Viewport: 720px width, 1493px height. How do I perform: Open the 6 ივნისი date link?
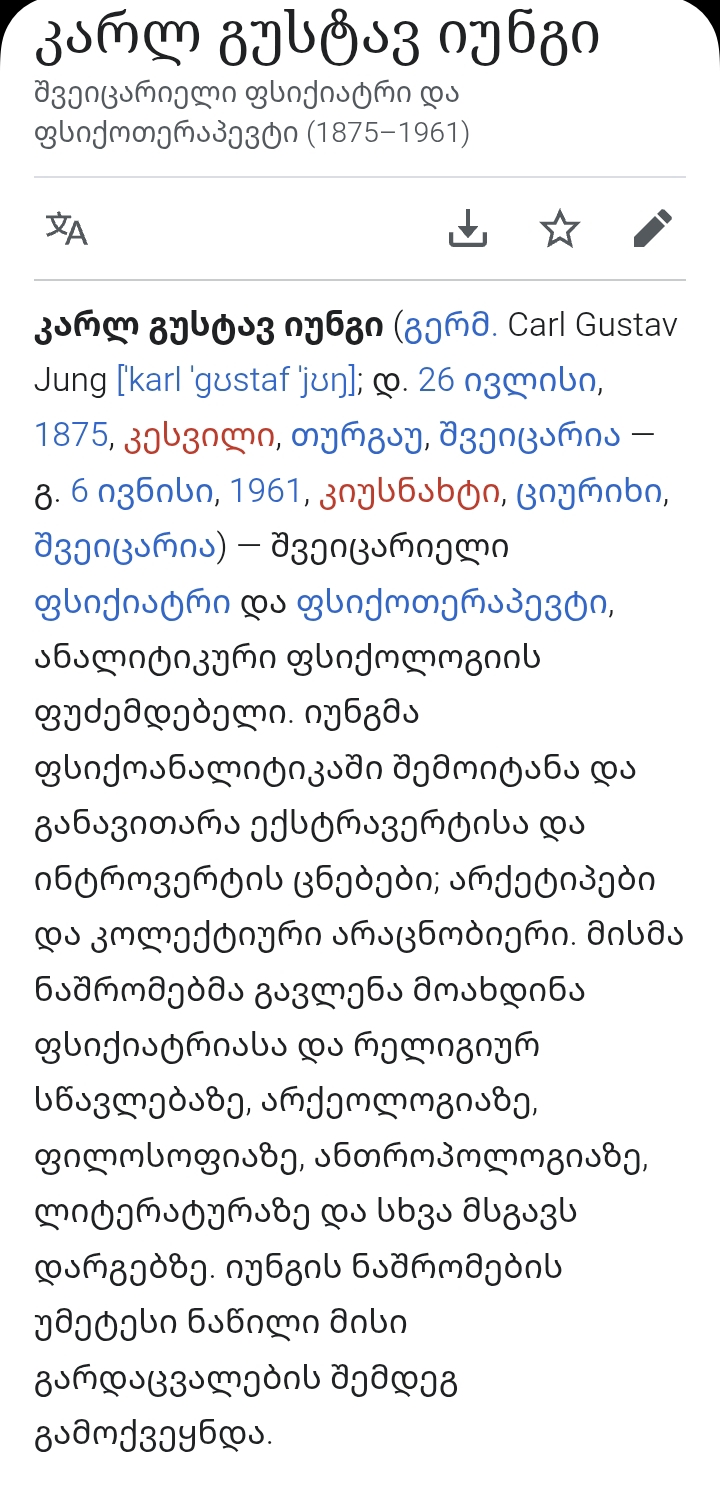tap(141, 492)
